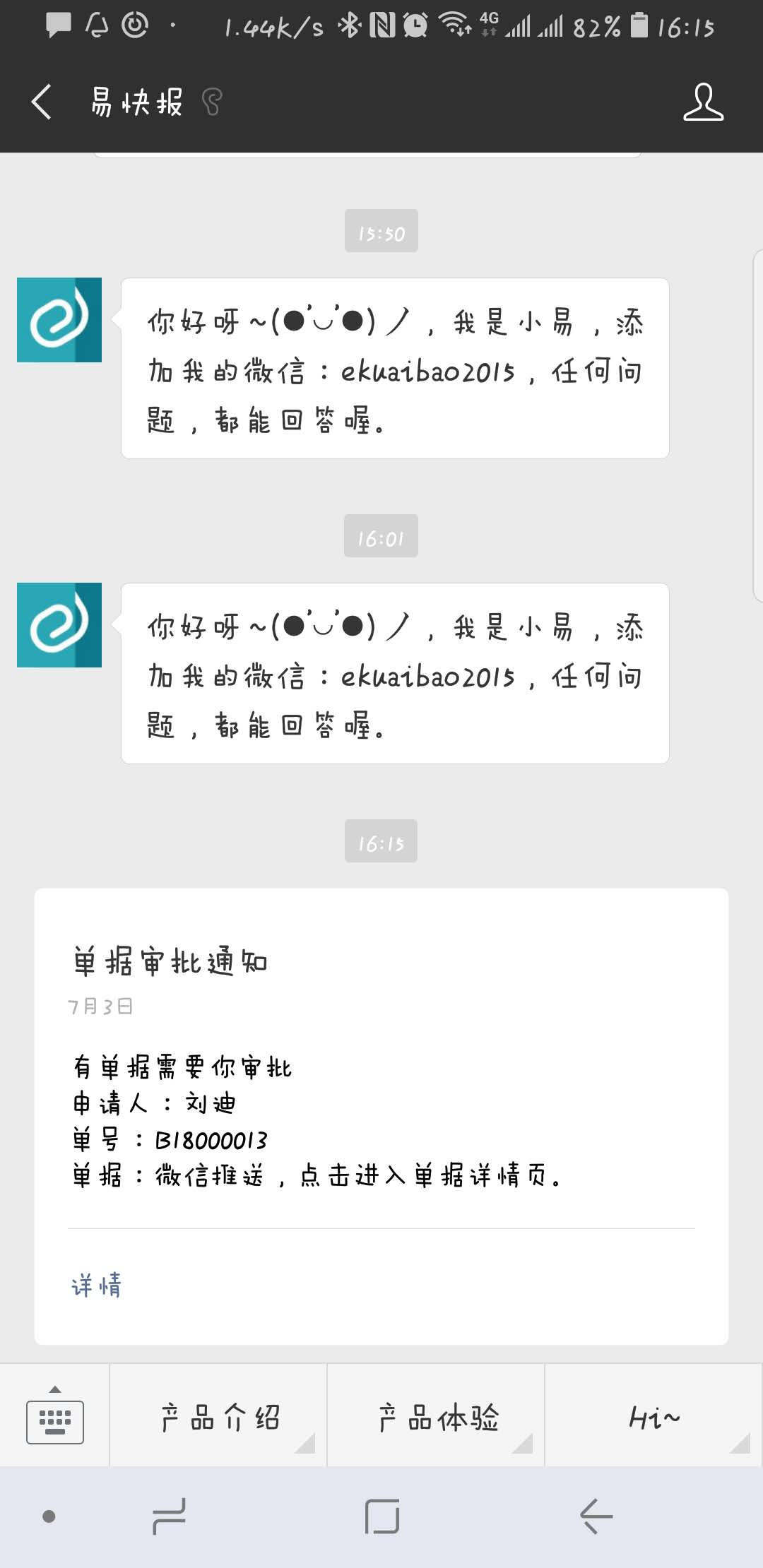
Task: Open the 产品体验 menu
Action: tap(437, 1417)
